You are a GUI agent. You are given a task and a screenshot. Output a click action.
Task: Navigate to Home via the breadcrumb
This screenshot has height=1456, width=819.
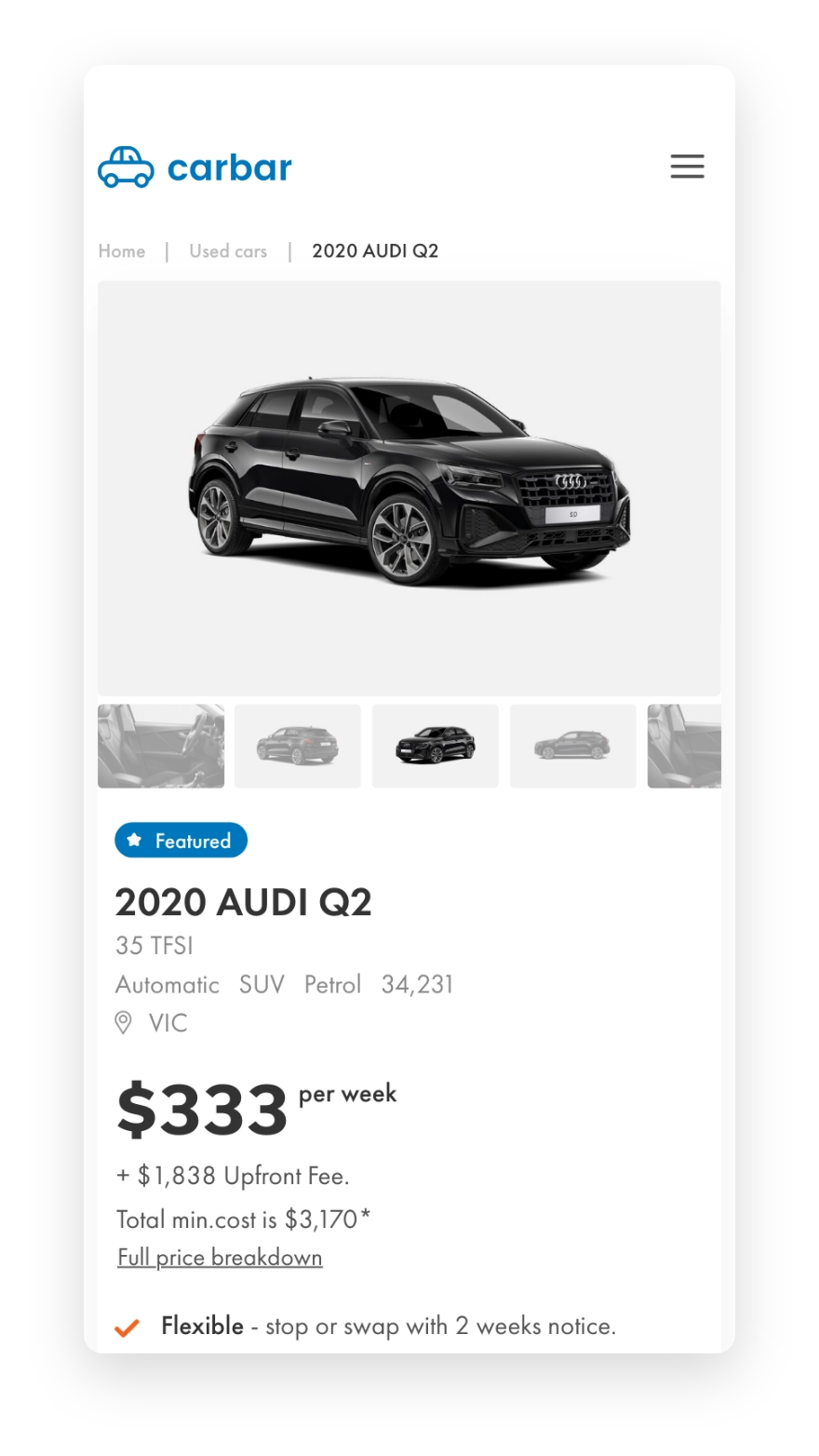pyautogui.click(x=121, y=250)
